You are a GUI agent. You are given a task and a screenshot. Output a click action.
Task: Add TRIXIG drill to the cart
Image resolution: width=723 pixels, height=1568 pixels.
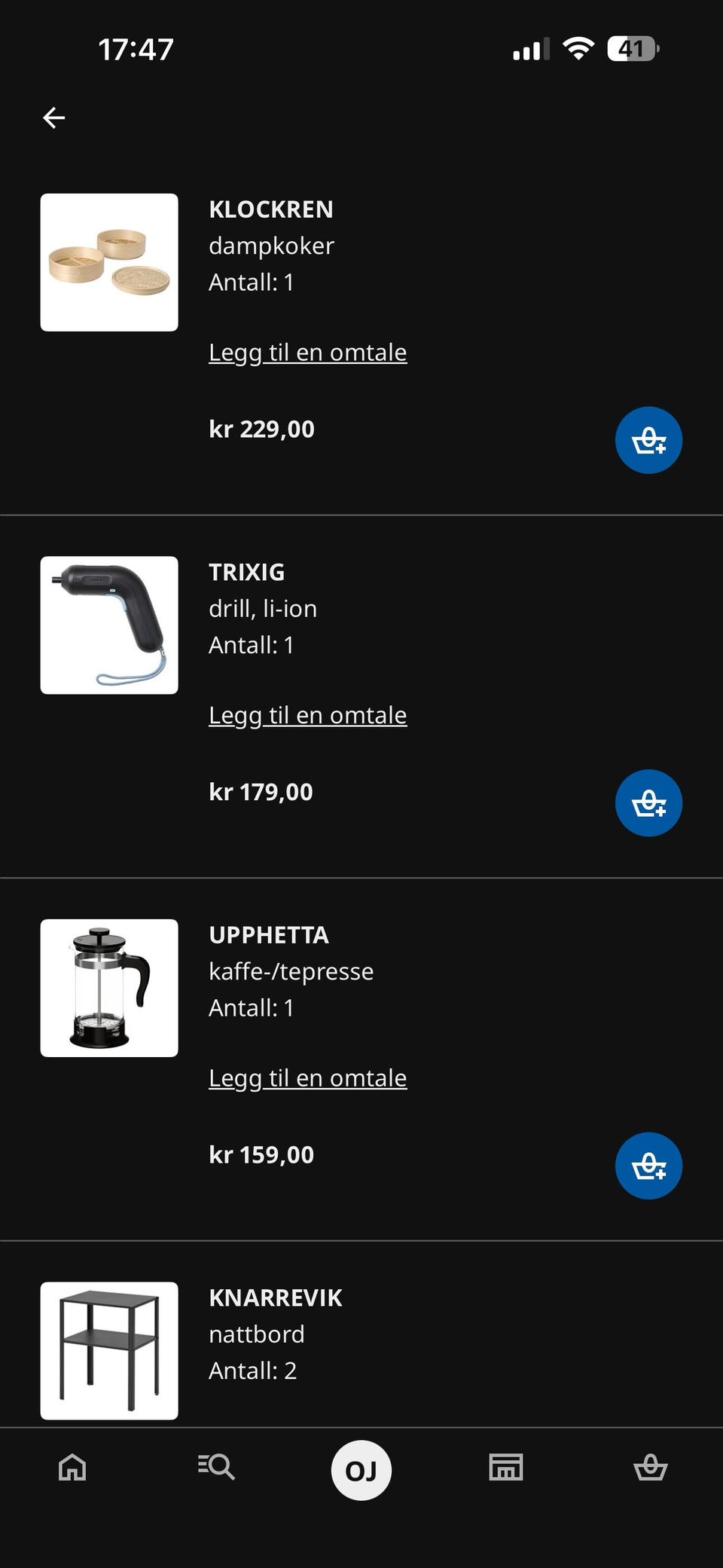coord(648,802)
